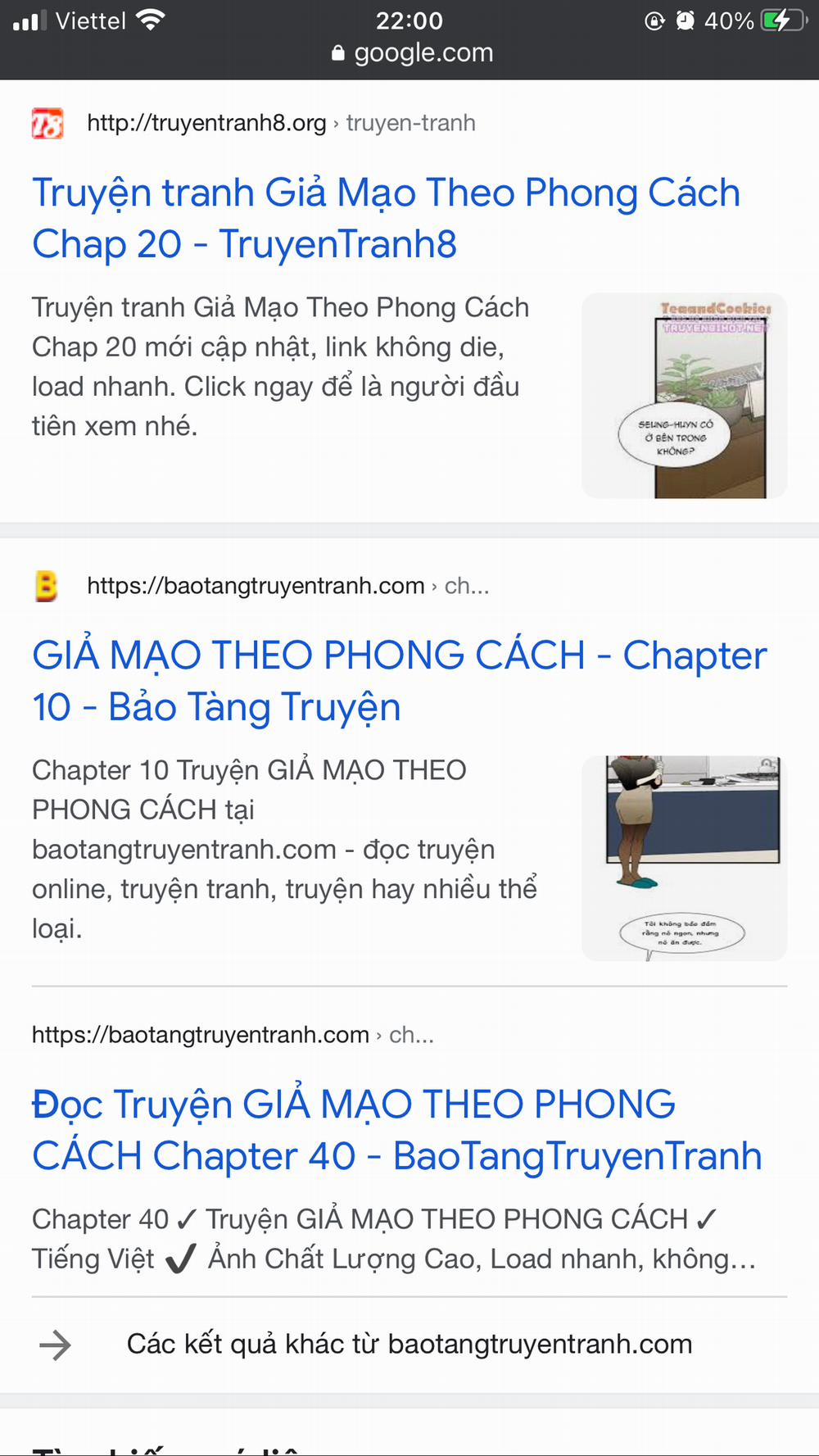Tap the padlock icon beside google.com
The image size is (819, 1456).
[337, 52]
